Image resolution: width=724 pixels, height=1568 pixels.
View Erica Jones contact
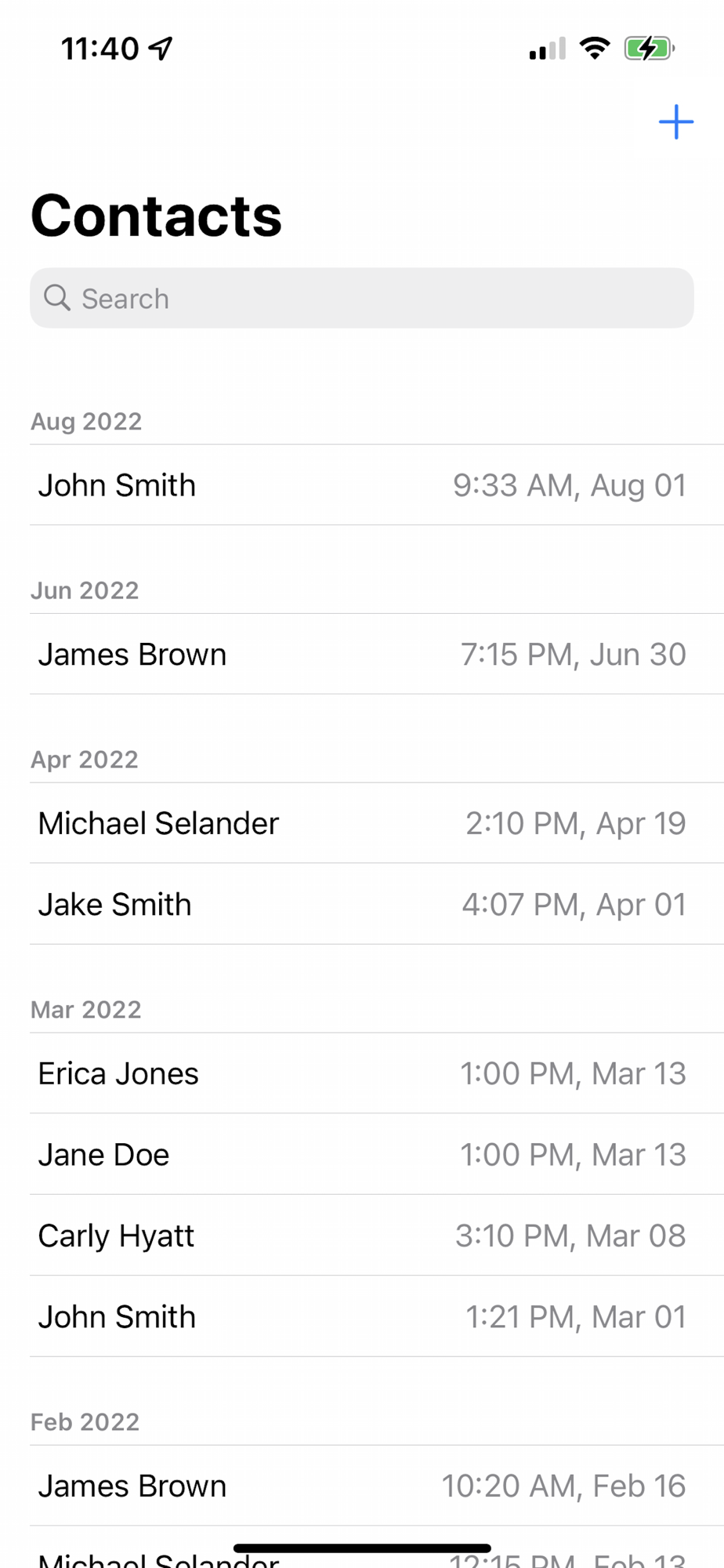click(377, 1074)
